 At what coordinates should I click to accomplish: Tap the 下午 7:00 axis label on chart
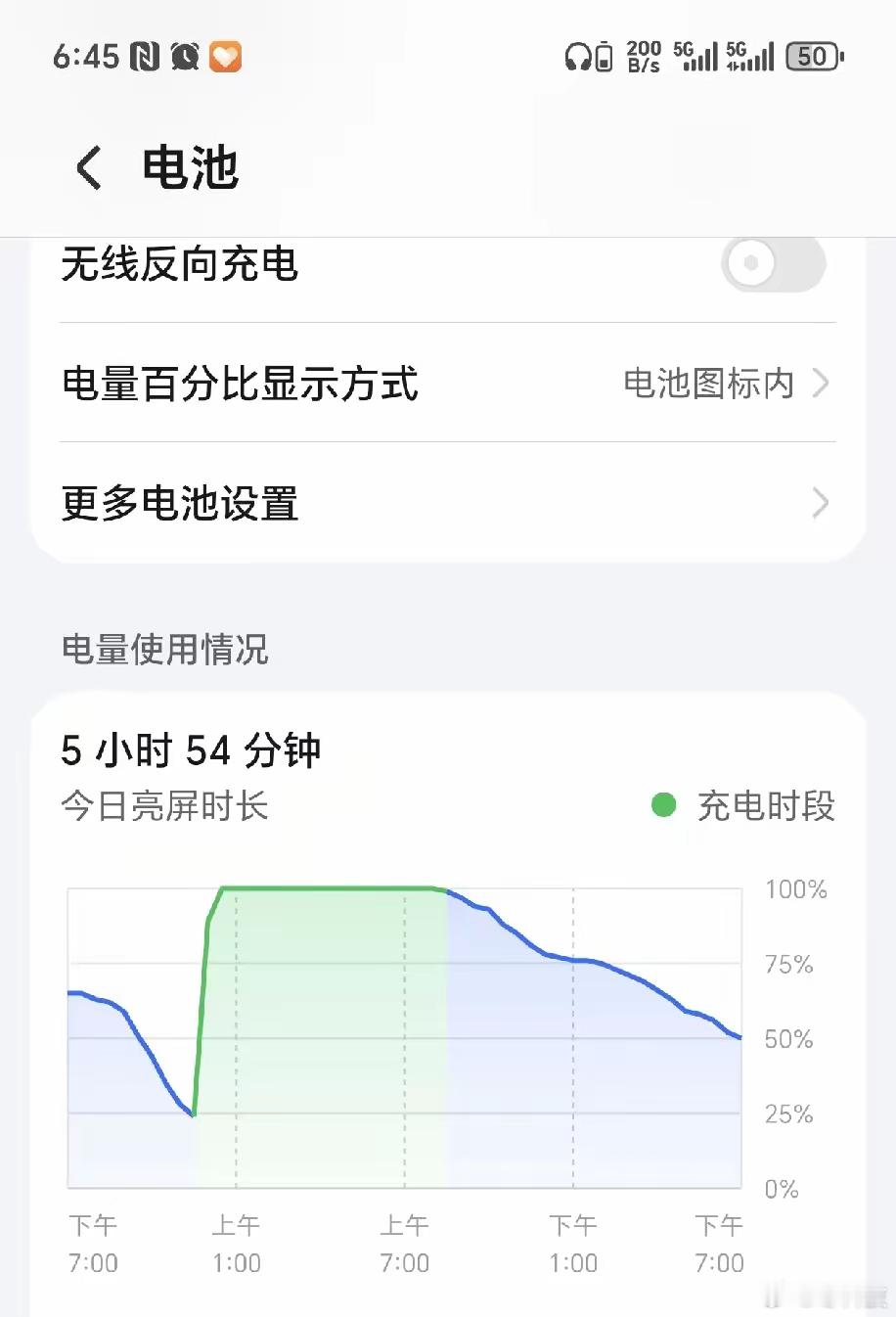click(93, 1243)
